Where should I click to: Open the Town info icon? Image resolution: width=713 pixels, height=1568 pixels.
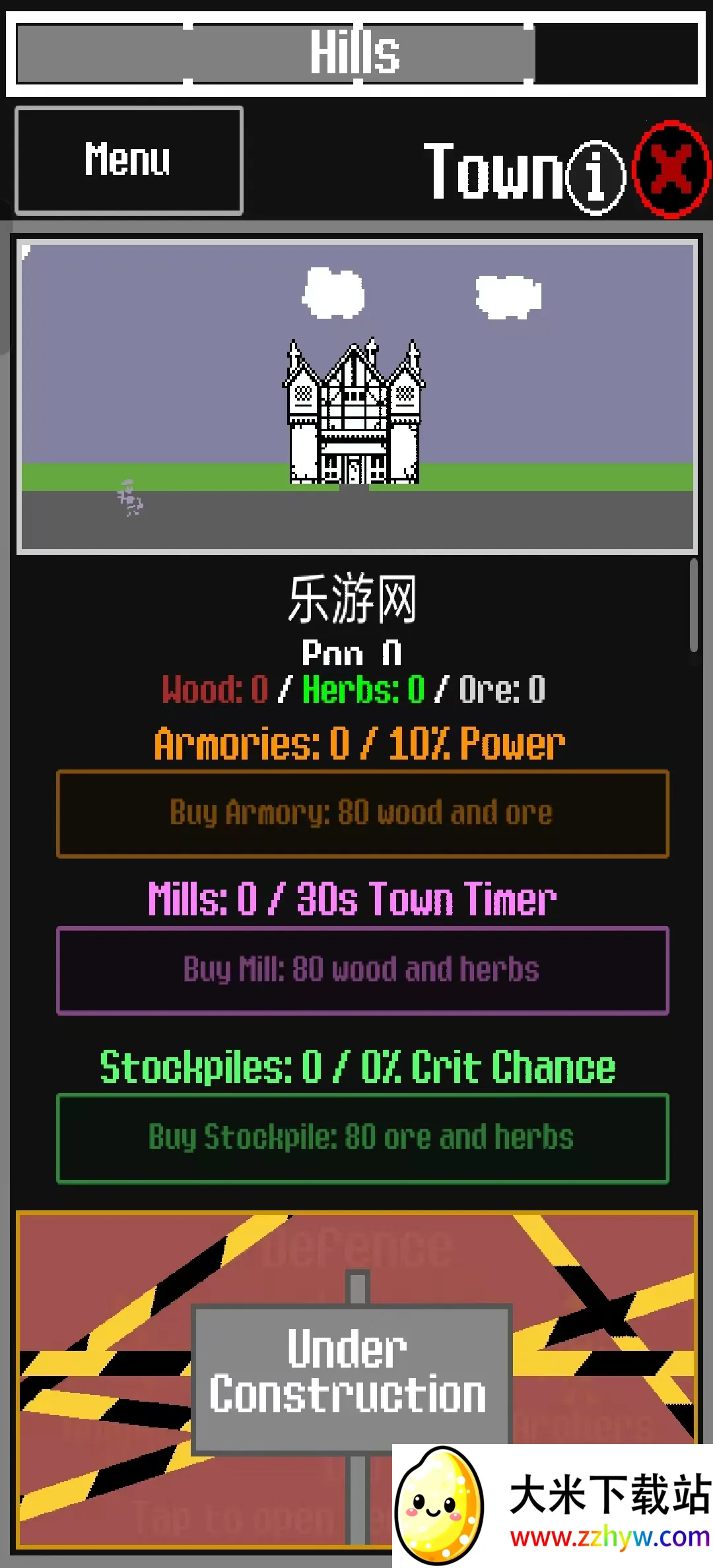[595, 177]
